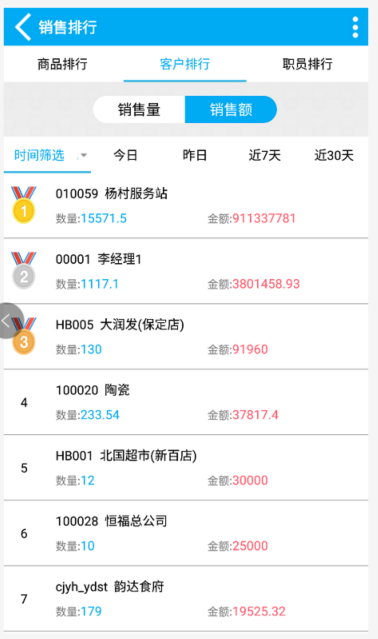378x639 pixels.
Task: Open the three-dot overflow menu
Action: (x=355, y=27)
